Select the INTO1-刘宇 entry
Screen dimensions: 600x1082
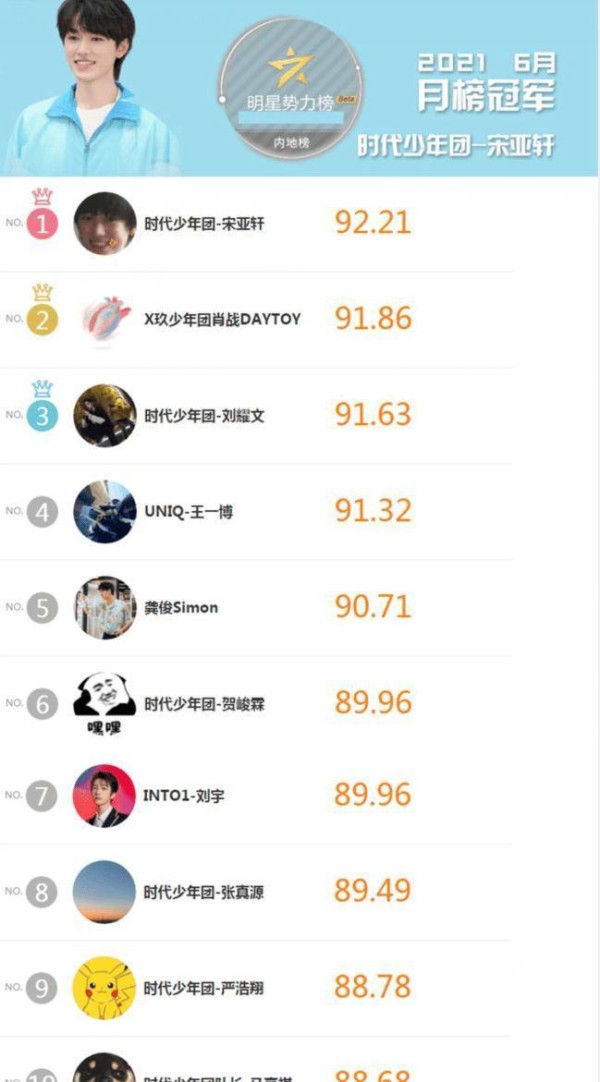coord(184,796)
